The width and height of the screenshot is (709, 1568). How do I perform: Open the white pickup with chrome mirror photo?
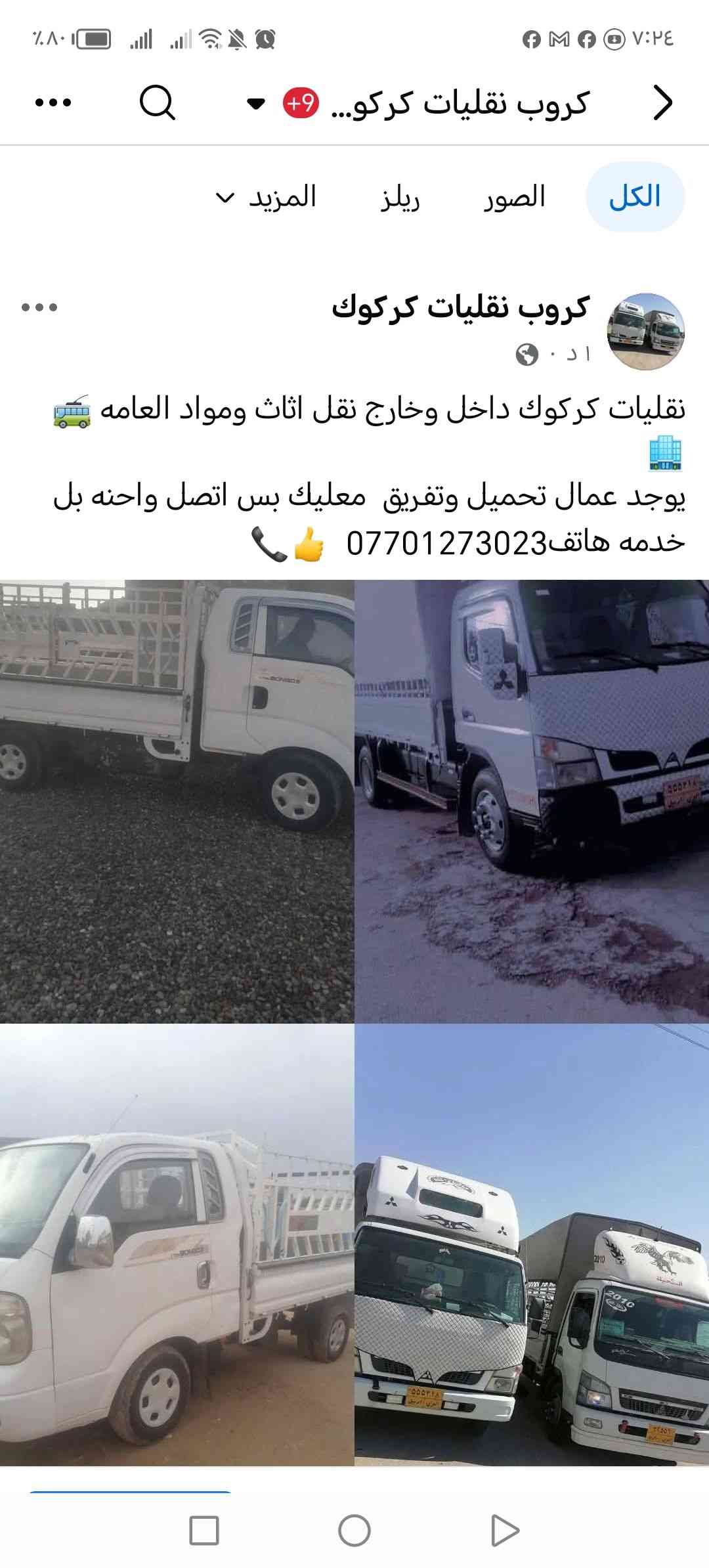pyautogui.click(x=177, y=1244)
